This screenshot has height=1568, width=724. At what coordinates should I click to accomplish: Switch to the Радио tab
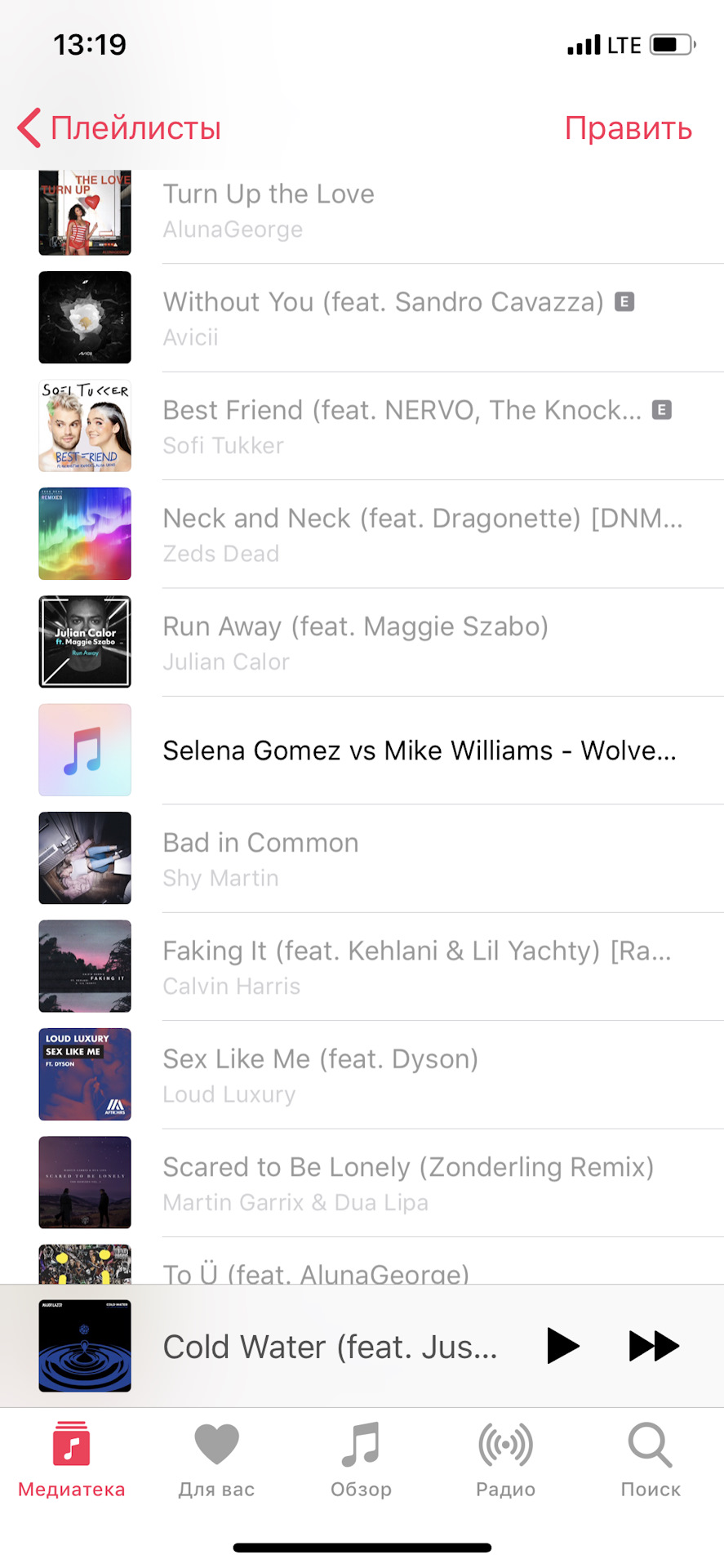(x=505, y=1460)
